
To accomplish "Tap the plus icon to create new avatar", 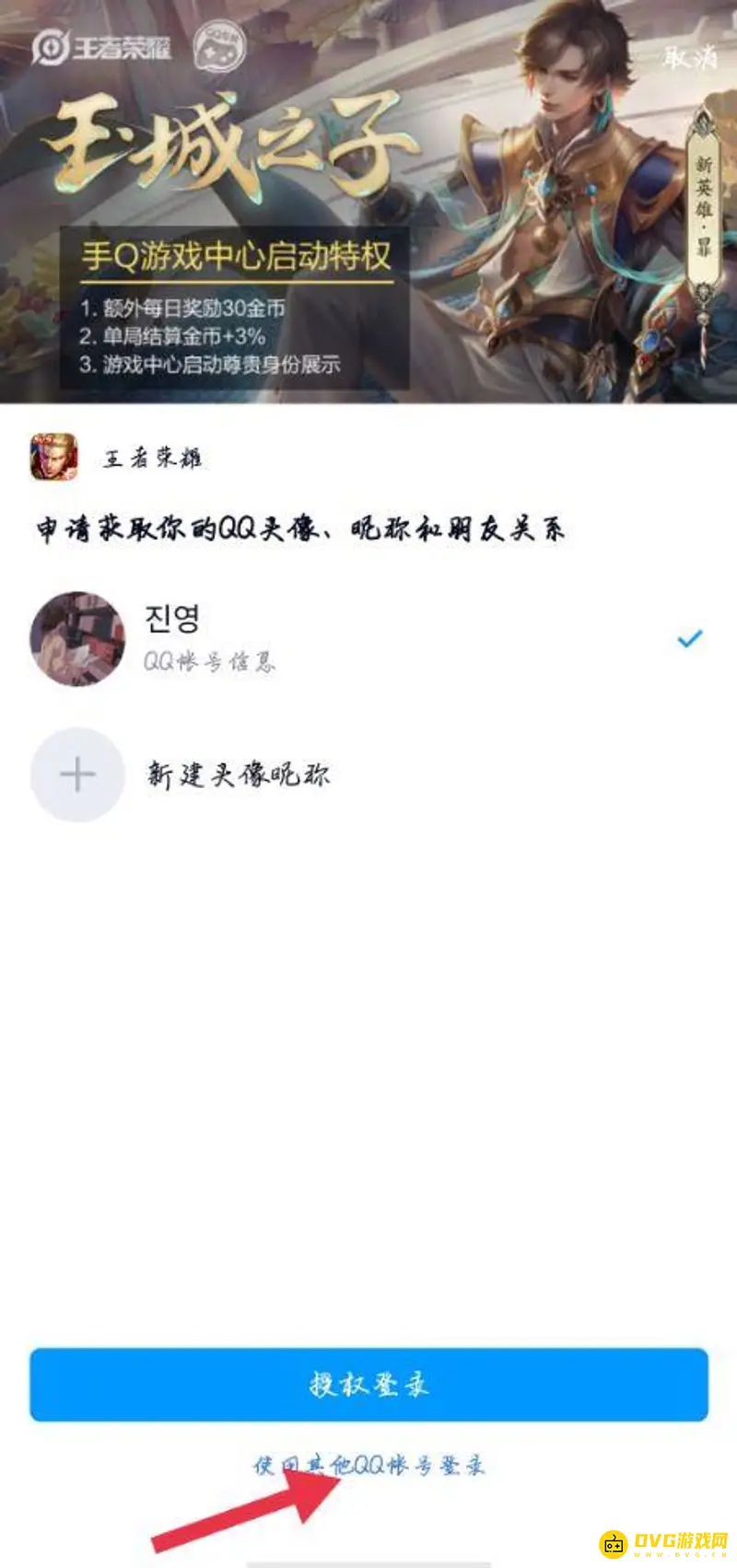I will [78, 774].
